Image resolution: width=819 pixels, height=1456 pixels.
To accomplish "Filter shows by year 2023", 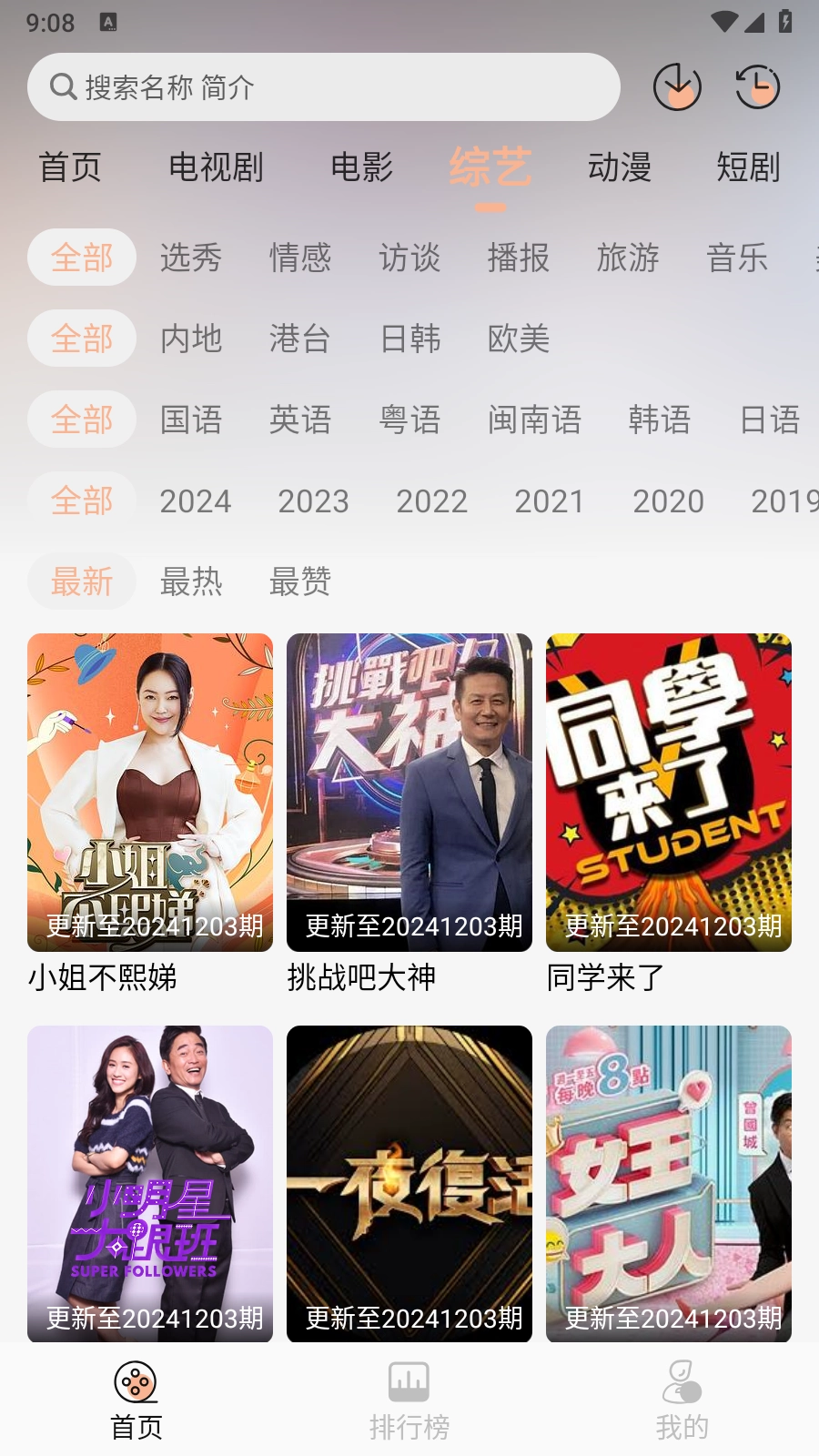I will (313, 501).
